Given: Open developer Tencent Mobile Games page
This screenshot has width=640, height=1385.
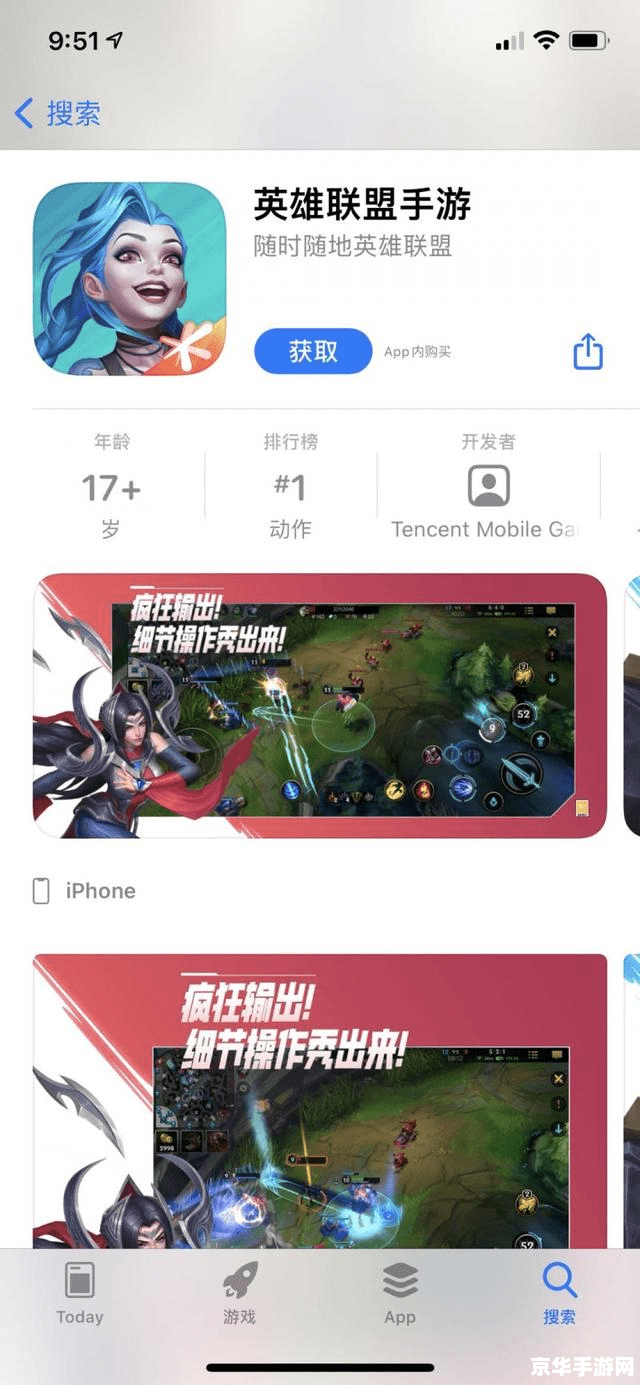Looking at the screenshot, I should [488, 492].
